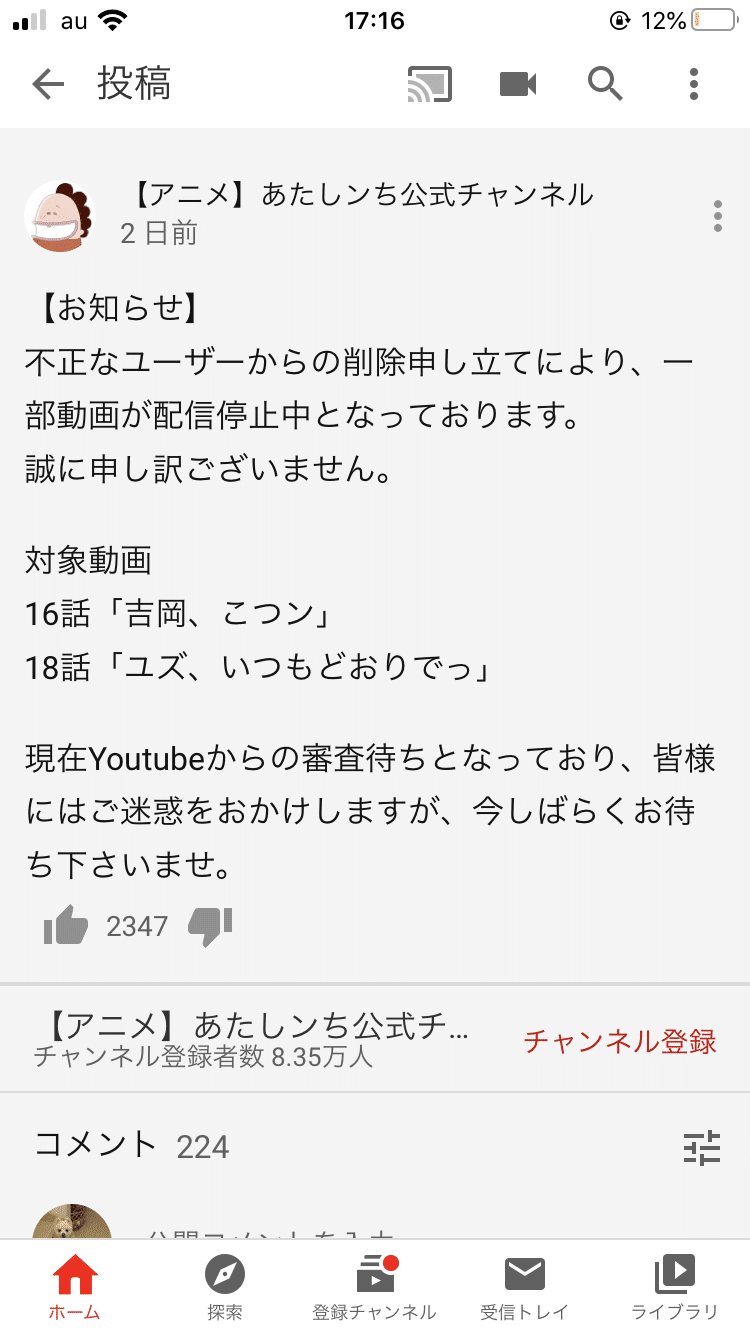This screenshot has height=1334, width=750.
Task: Switch to the 登録チャンネル tab
Action: point(375,1288)
